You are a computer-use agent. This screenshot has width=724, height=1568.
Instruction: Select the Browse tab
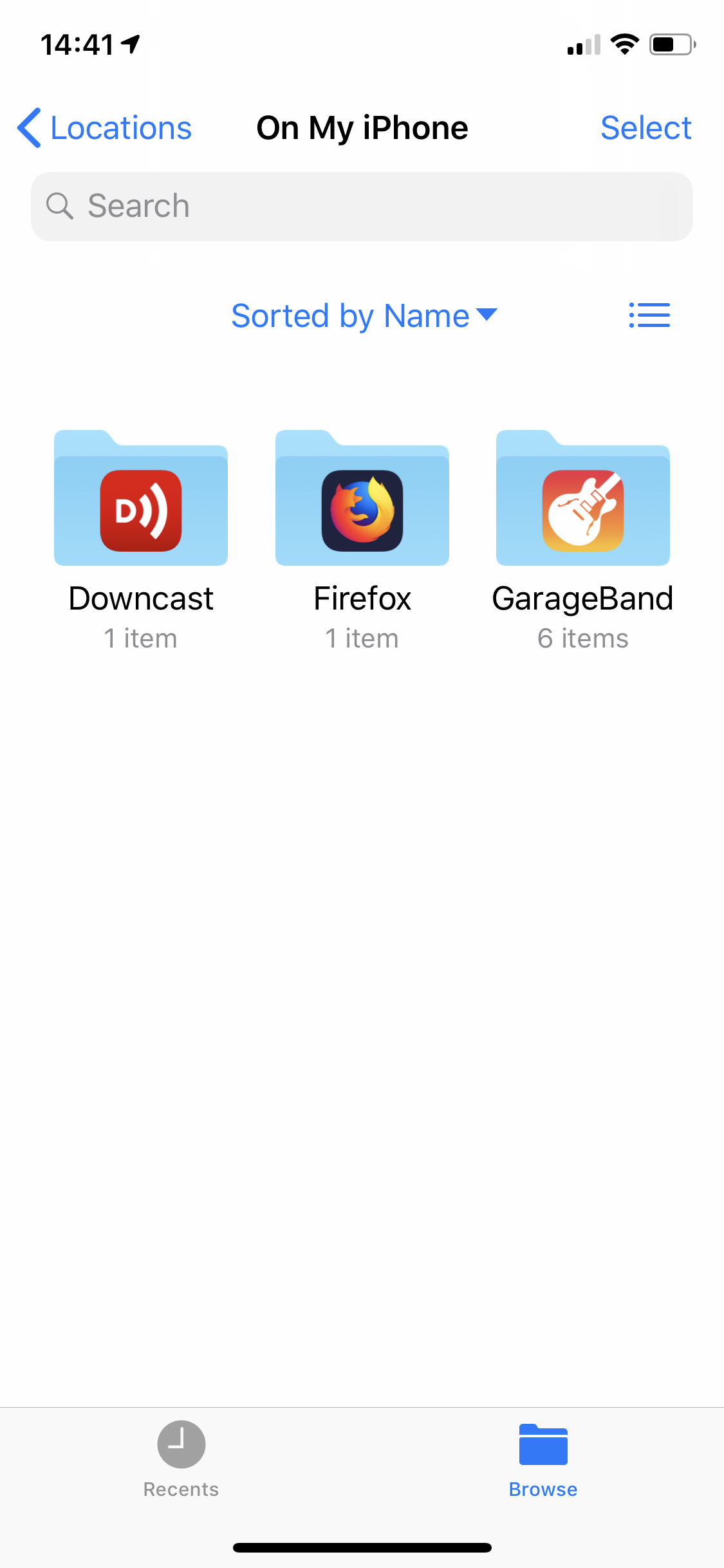543,1460
